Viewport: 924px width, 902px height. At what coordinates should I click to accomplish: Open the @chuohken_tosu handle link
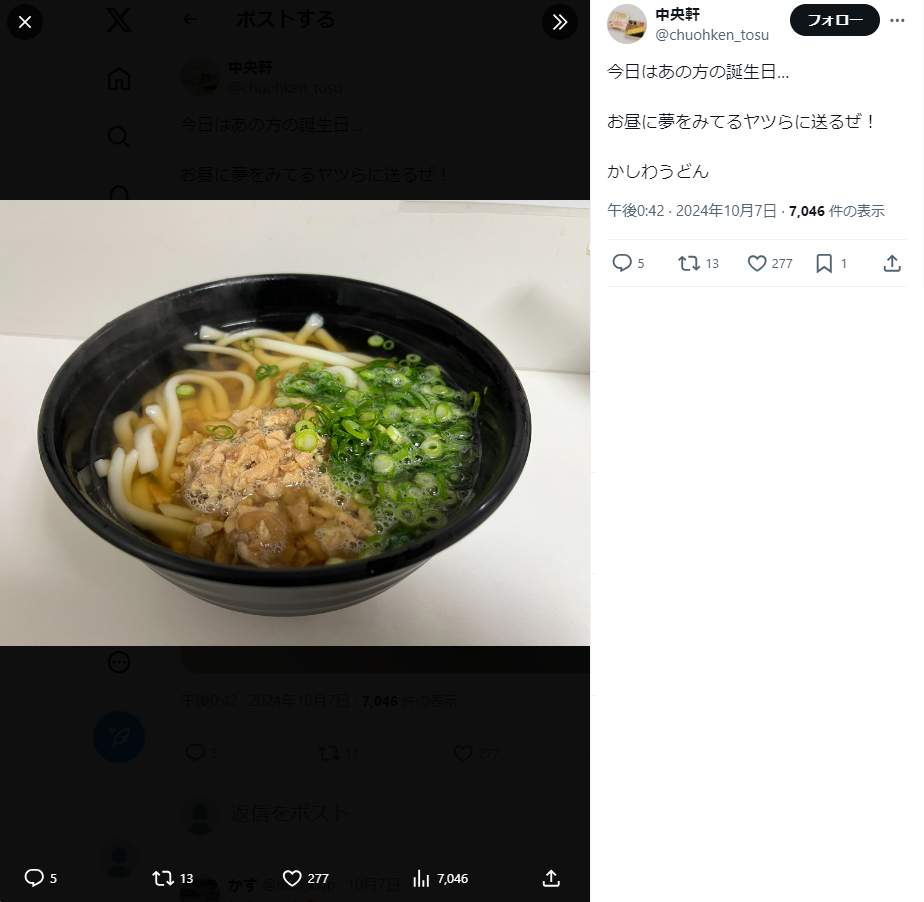712,35
